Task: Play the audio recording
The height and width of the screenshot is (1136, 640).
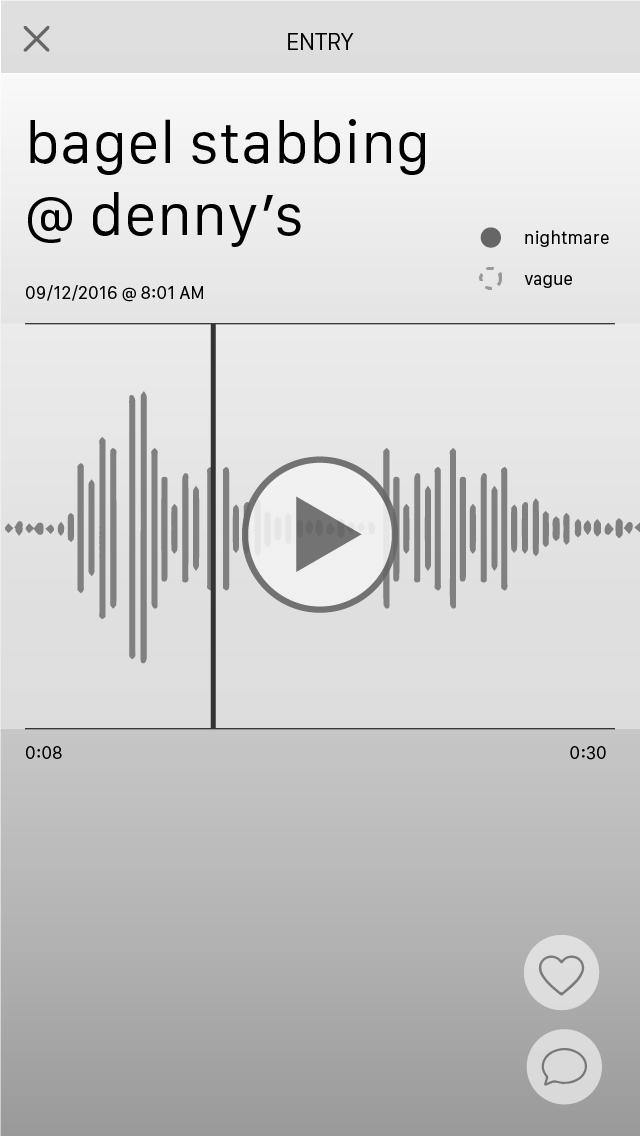Action: [x=320, y=534]
